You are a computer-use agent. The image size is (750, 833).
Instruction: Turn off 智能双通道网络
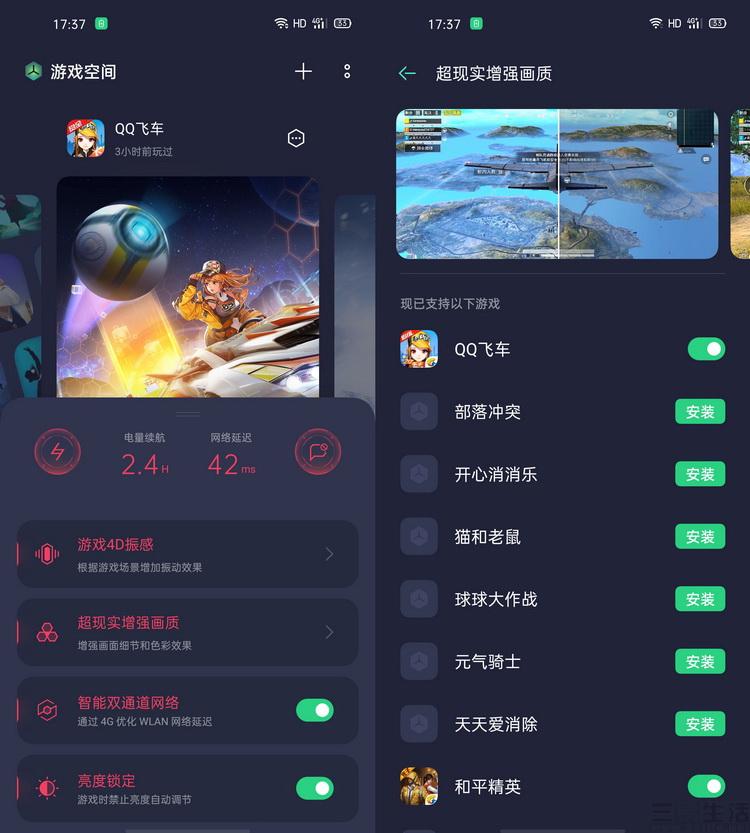[x=314, y=710]
